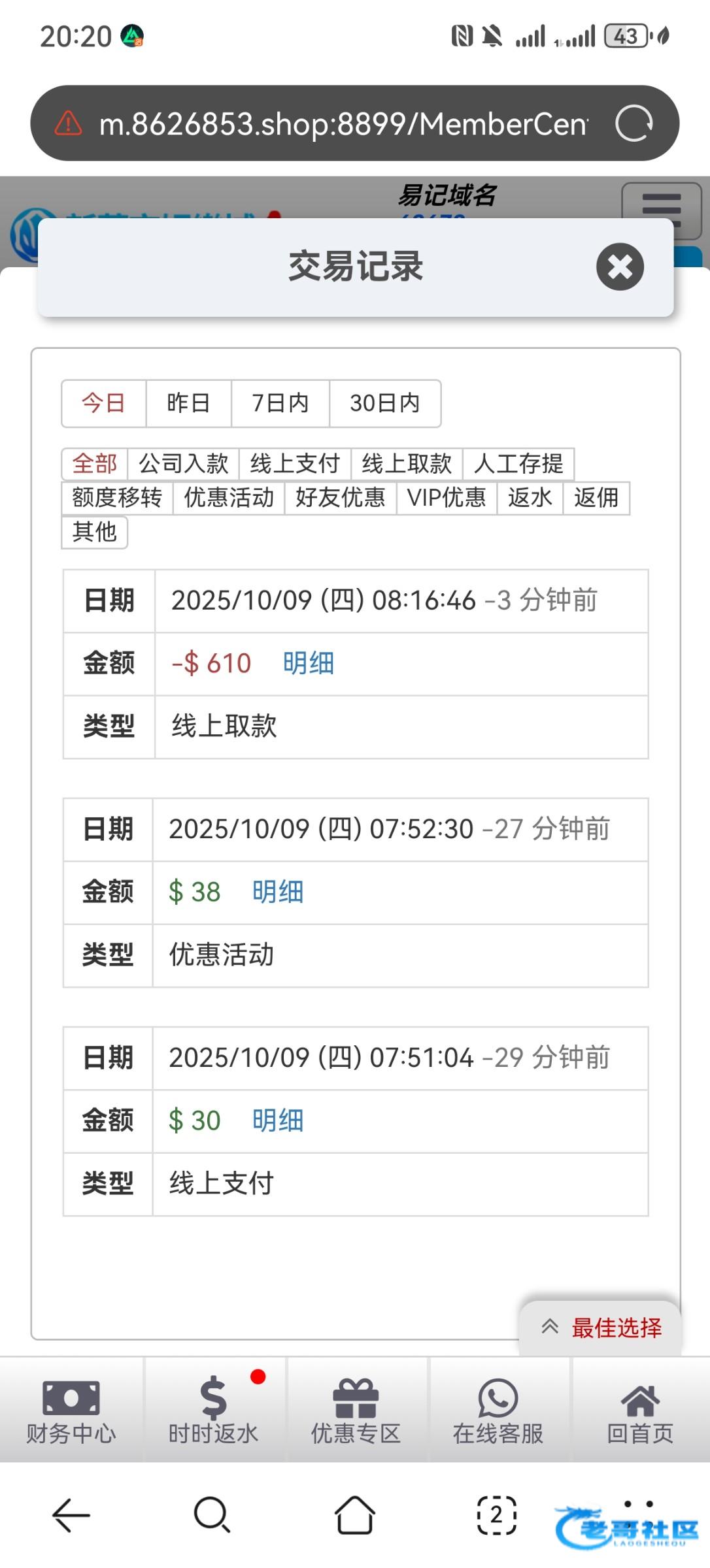Select the 7日内 date range
Screen dimensions: 710x1568
click(280, 403)
